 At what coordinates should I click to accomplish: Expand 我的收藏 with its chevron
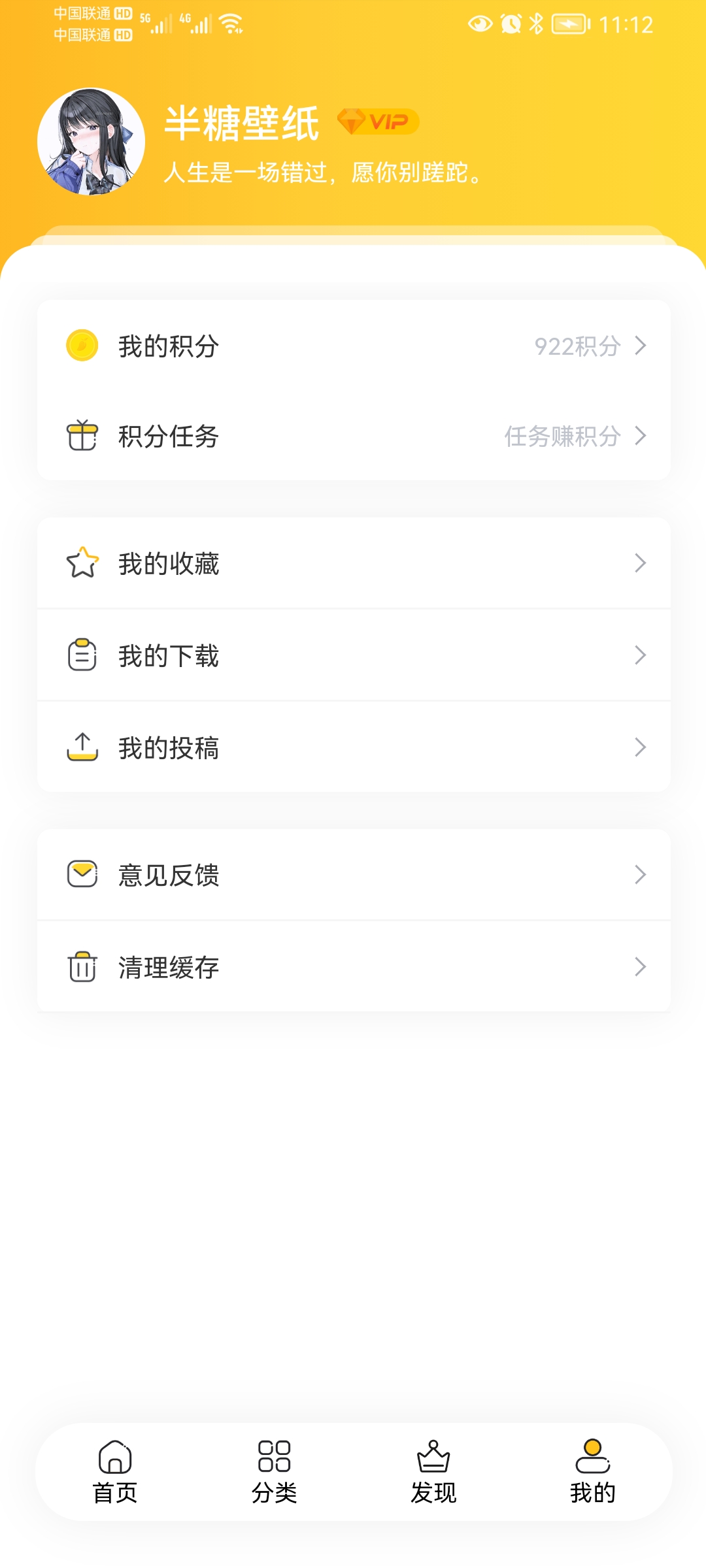(x=641, y=563)
